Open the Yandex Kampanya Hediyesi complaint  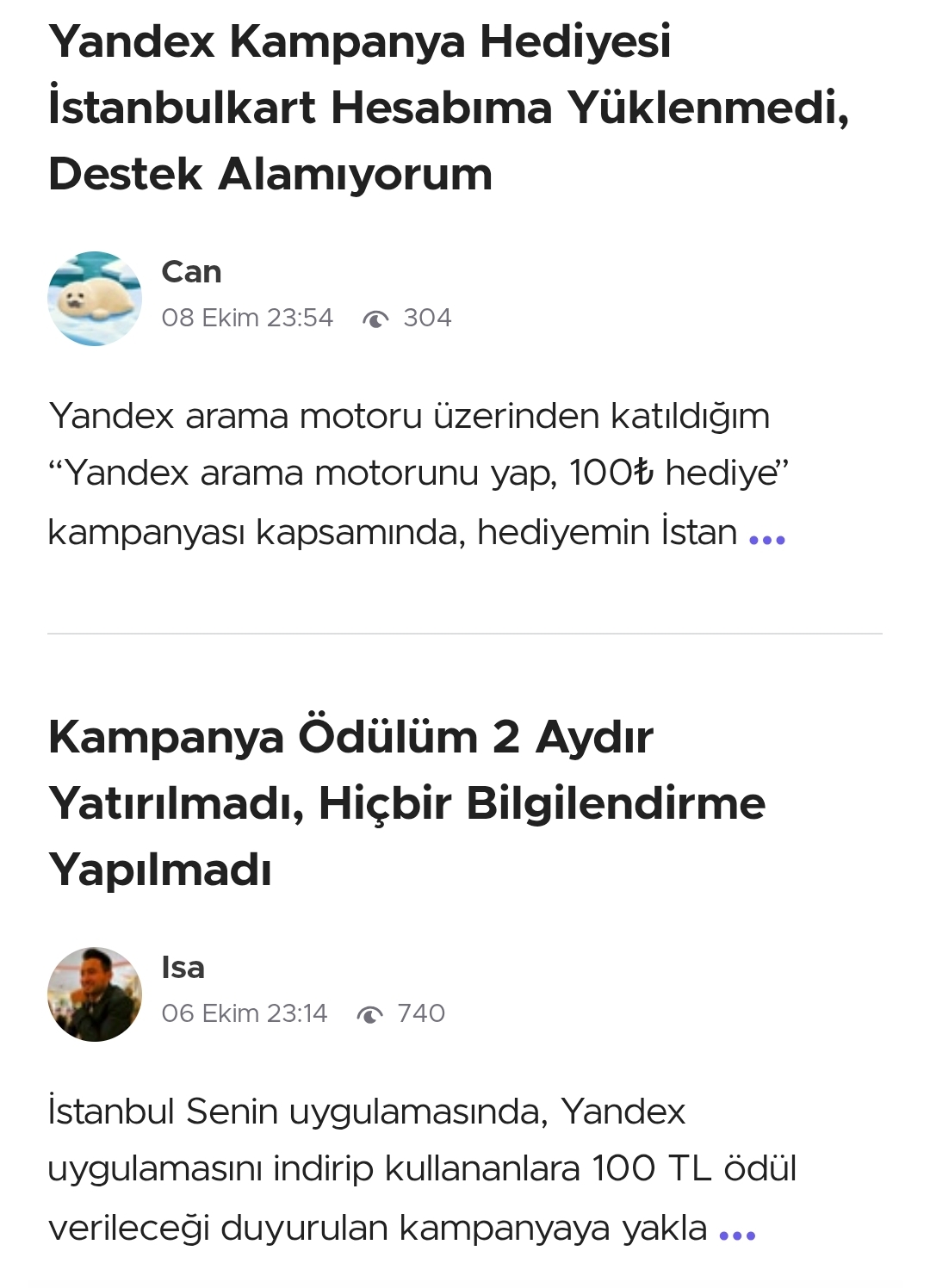[448, 108]
